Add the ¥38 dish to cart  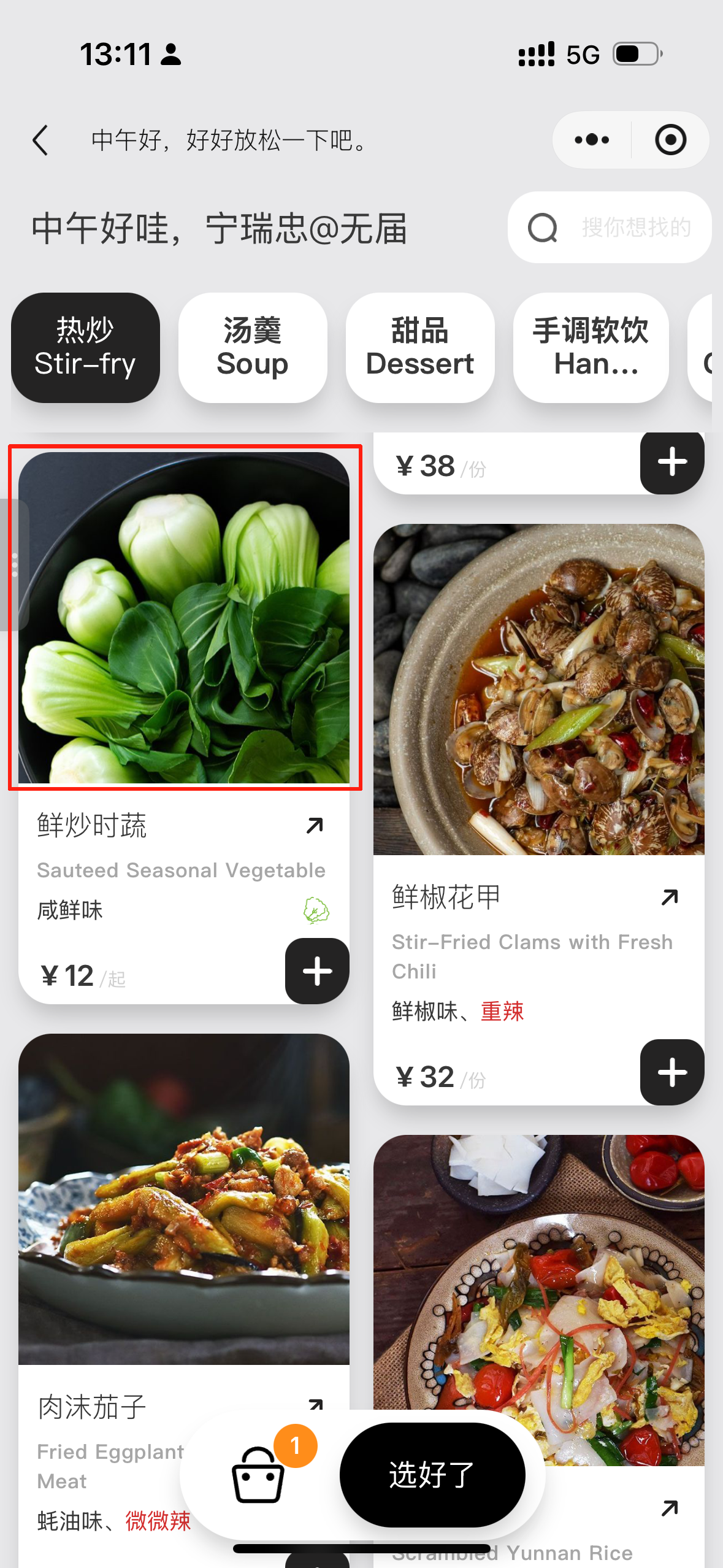coord(672,462)
